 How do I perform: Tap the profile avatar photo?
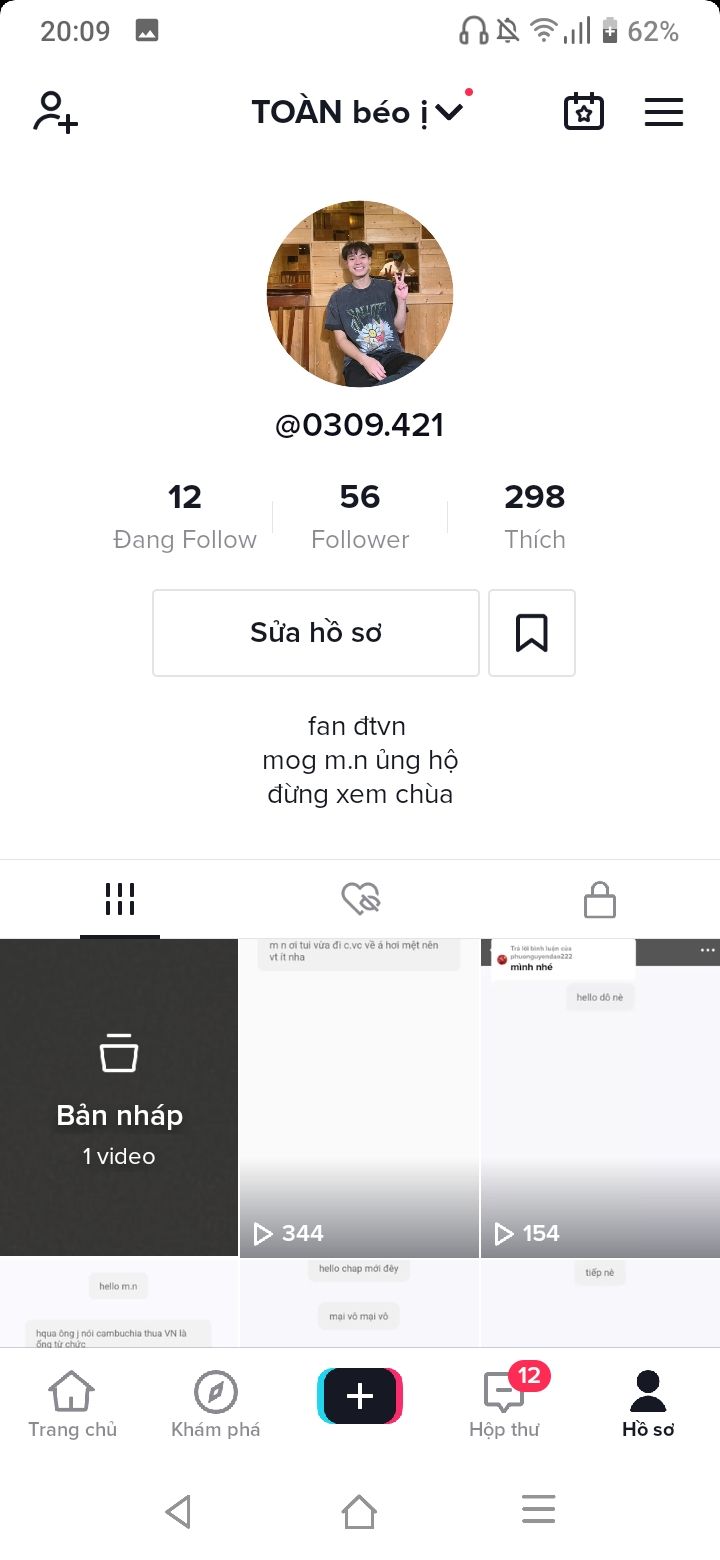point(360,294)
